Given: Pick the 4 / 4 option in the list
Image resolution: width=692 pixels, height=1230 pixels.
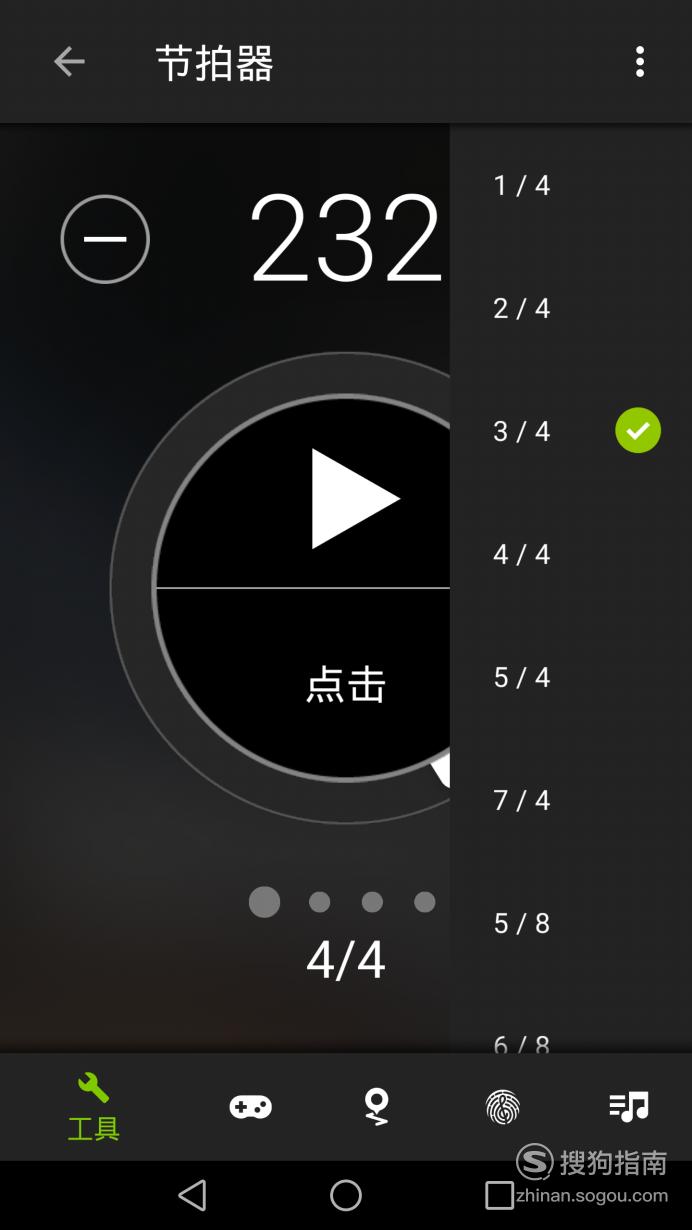Looking at the screenshot, I should (x=571, y=554).
